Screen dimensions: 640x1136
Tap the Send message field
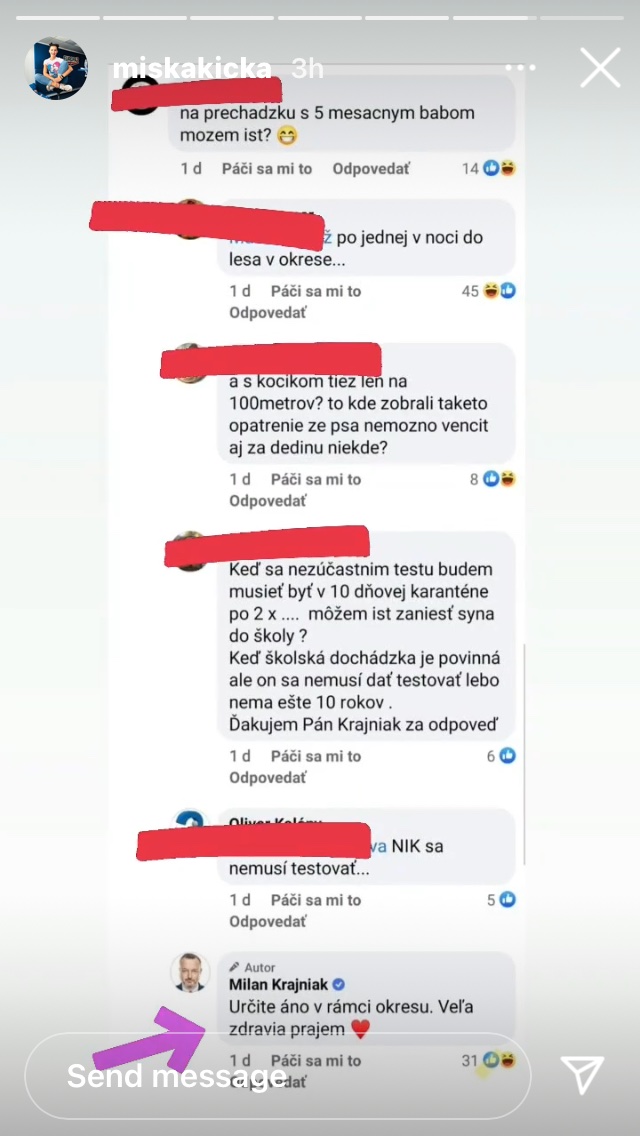coord(278,1076)
